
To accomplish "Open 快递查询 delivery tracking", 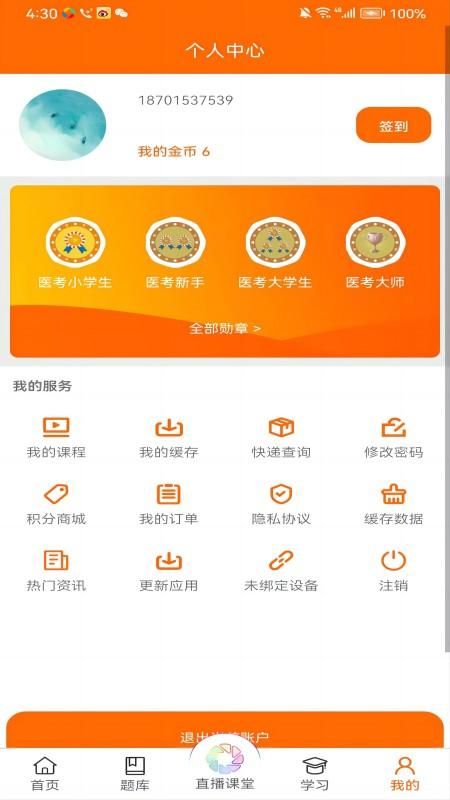I will click(281, 438).
